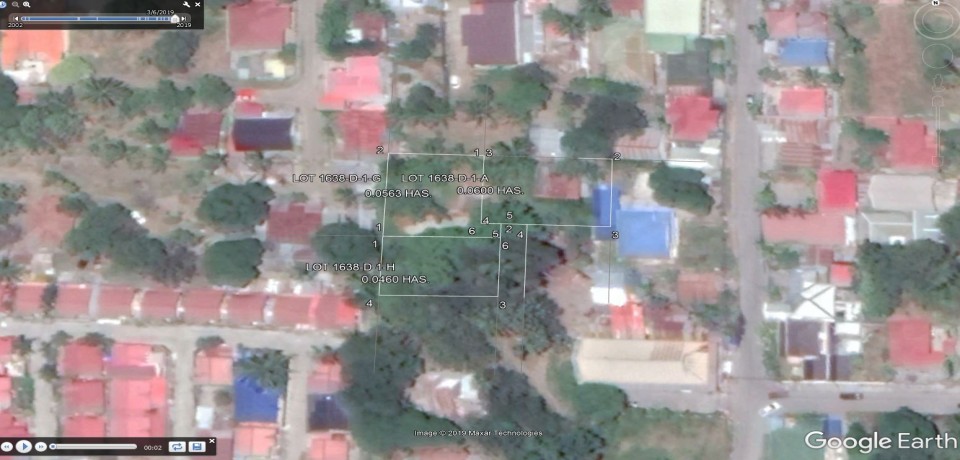Image resolution: width=960 pixels, height=460 pixels.
Task: Rewind the tour playback
Action: [7, 446]
